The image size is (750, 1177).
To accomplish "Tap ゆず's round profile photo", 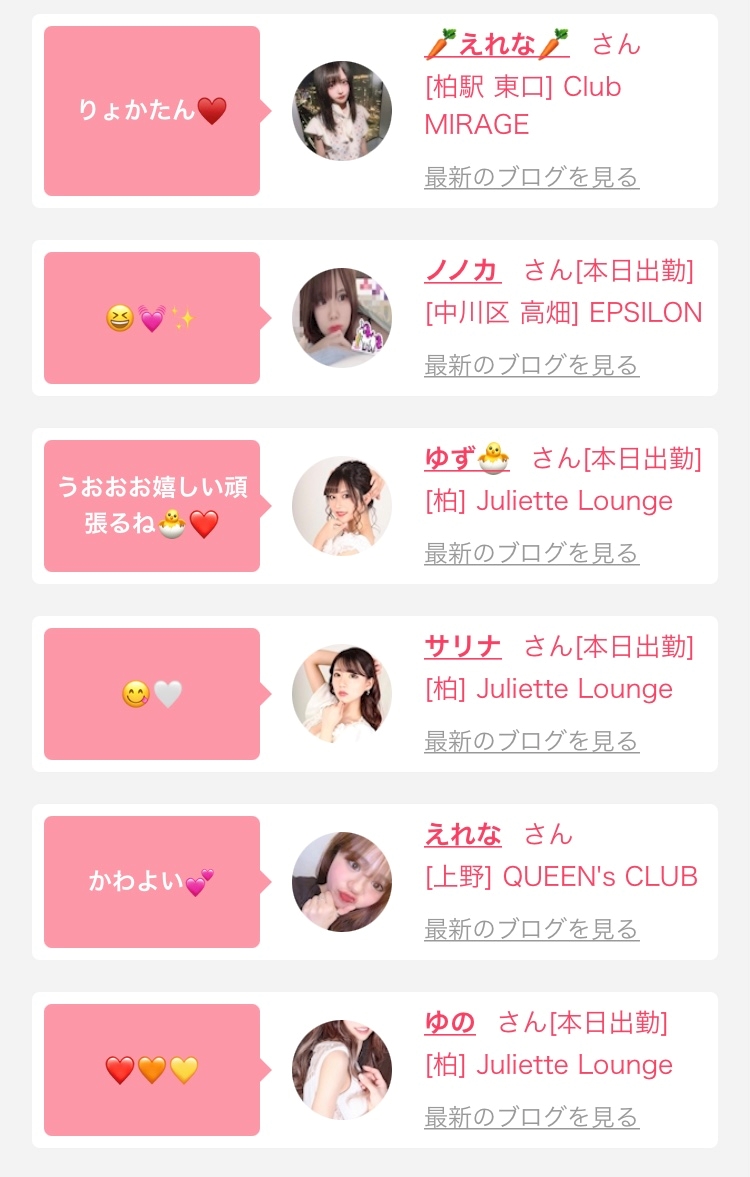I will [342, 506].
